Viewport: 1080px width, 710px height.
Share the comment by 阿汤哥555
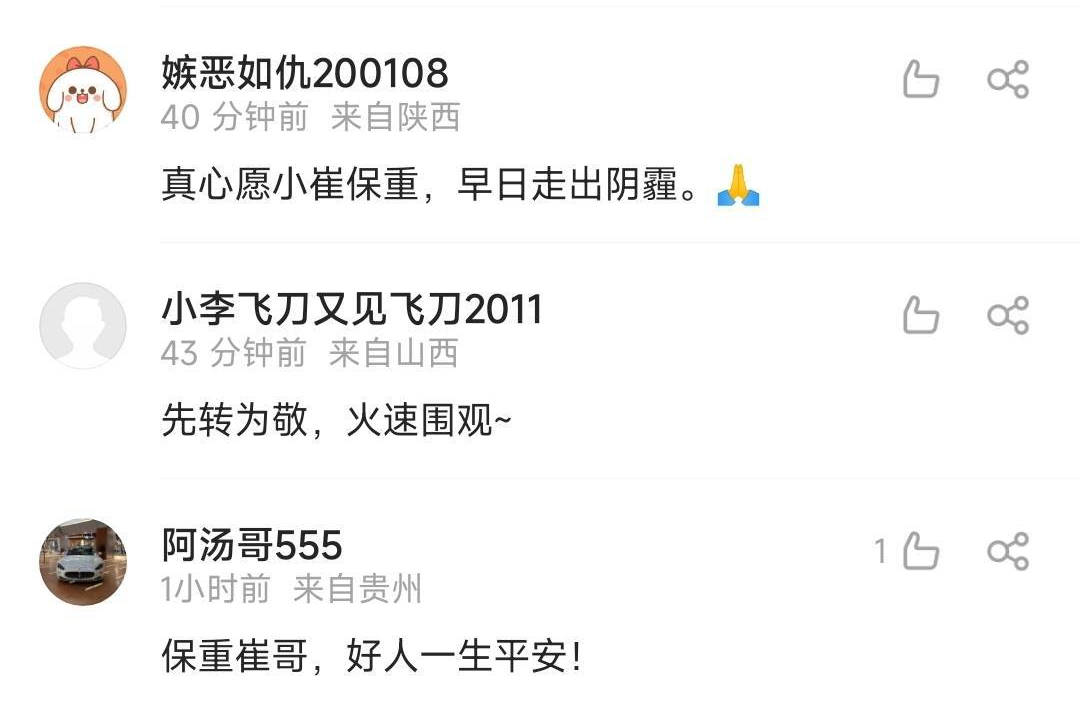pyautogui.click(x=1007, y=551)
